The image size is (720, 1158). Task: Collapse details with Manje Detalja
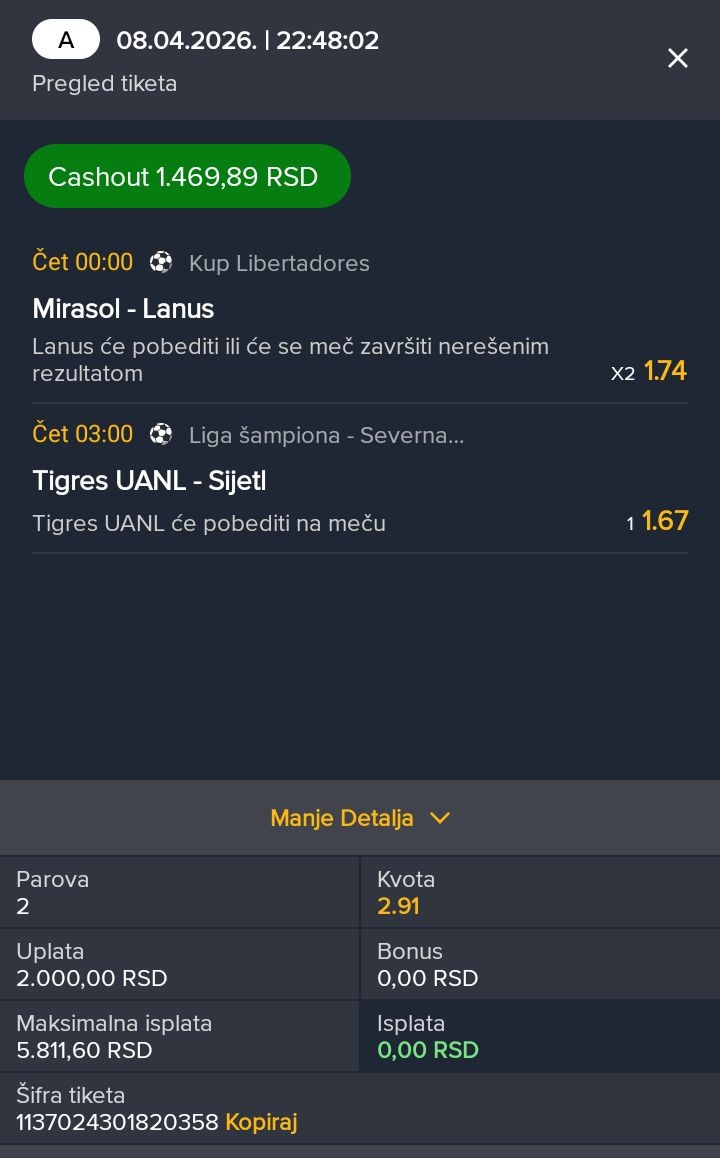click(x=360, y=818)
